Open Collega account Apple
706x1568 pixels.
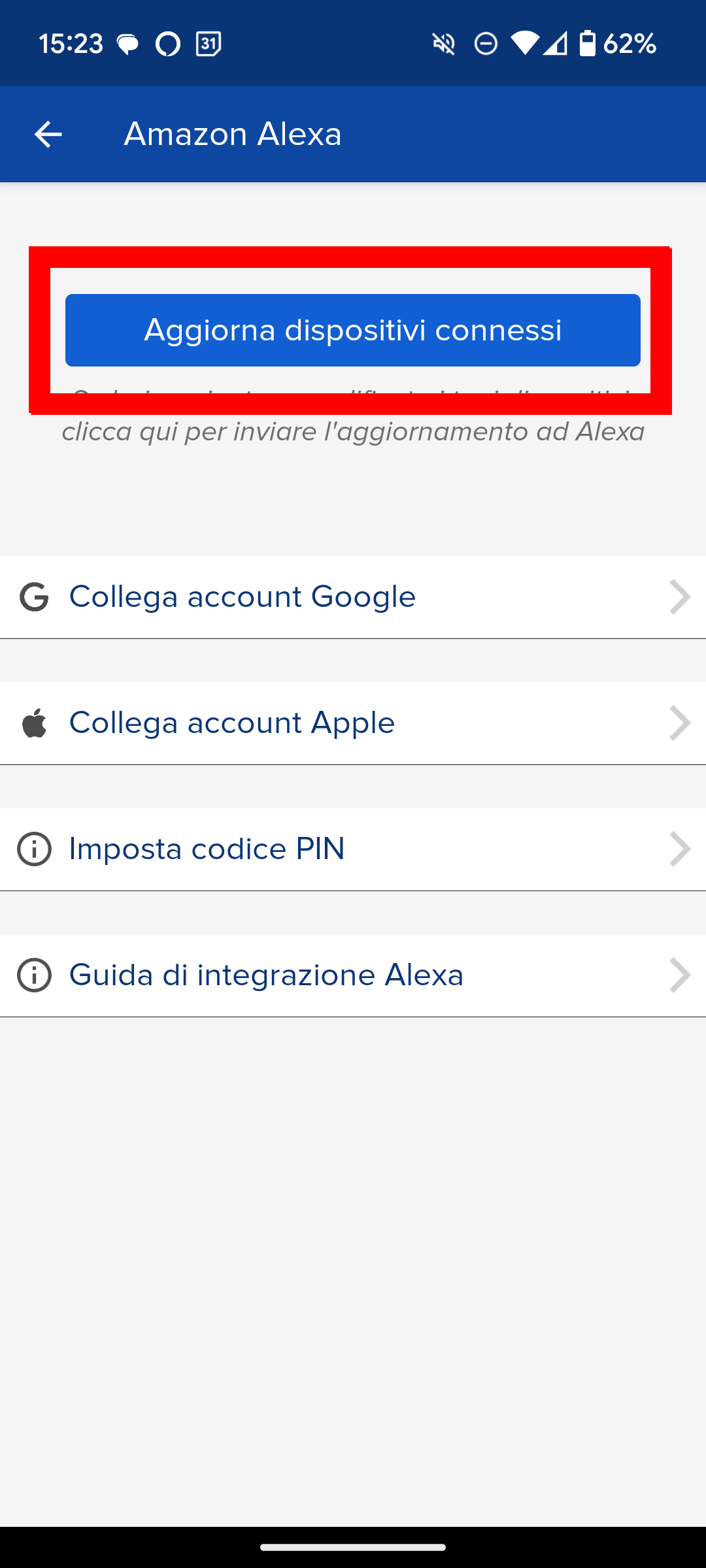click(x=353, y=723)
